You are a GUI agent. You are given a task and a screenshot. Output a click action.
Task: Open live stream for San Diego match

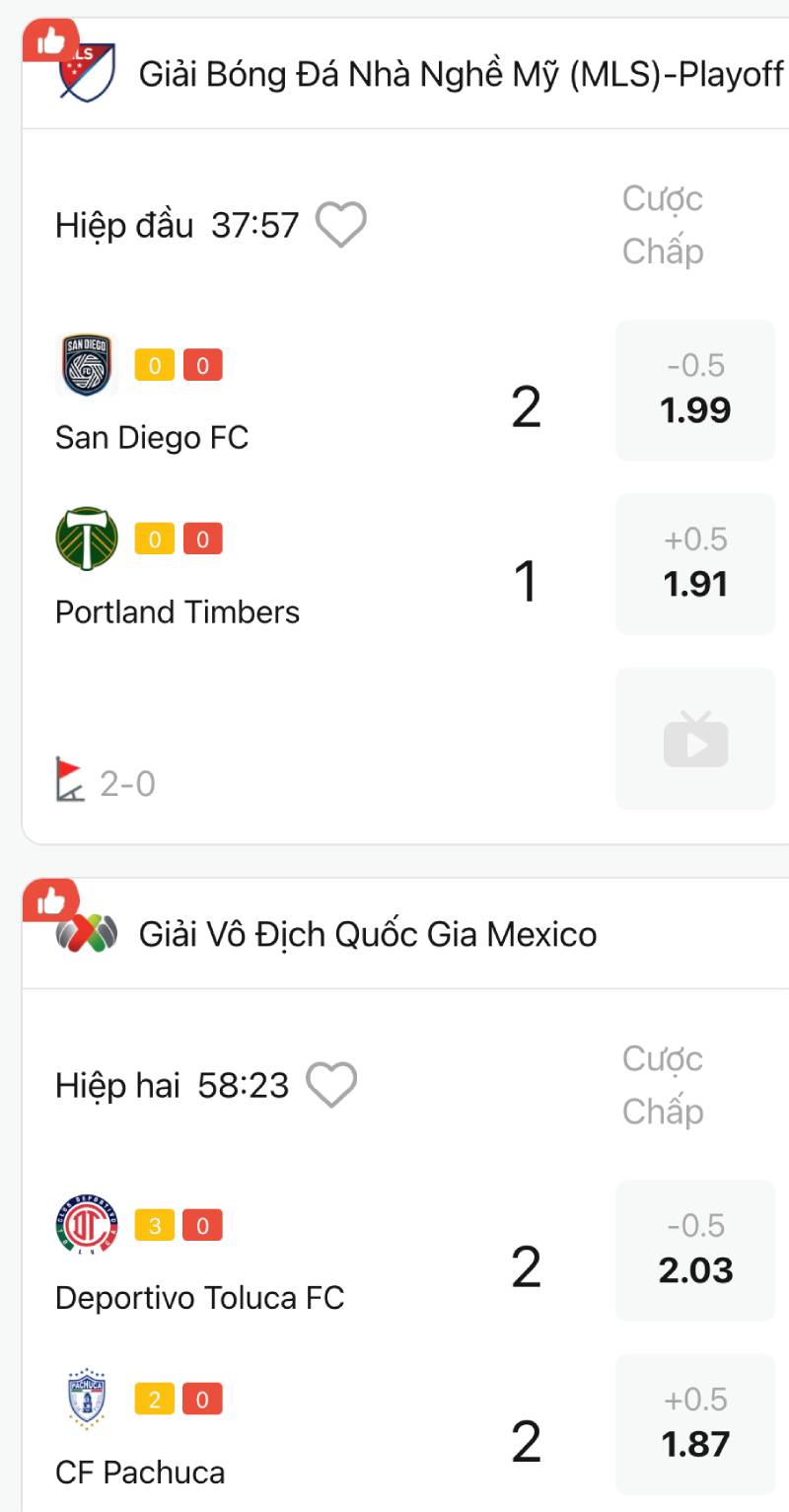(695, 739)
